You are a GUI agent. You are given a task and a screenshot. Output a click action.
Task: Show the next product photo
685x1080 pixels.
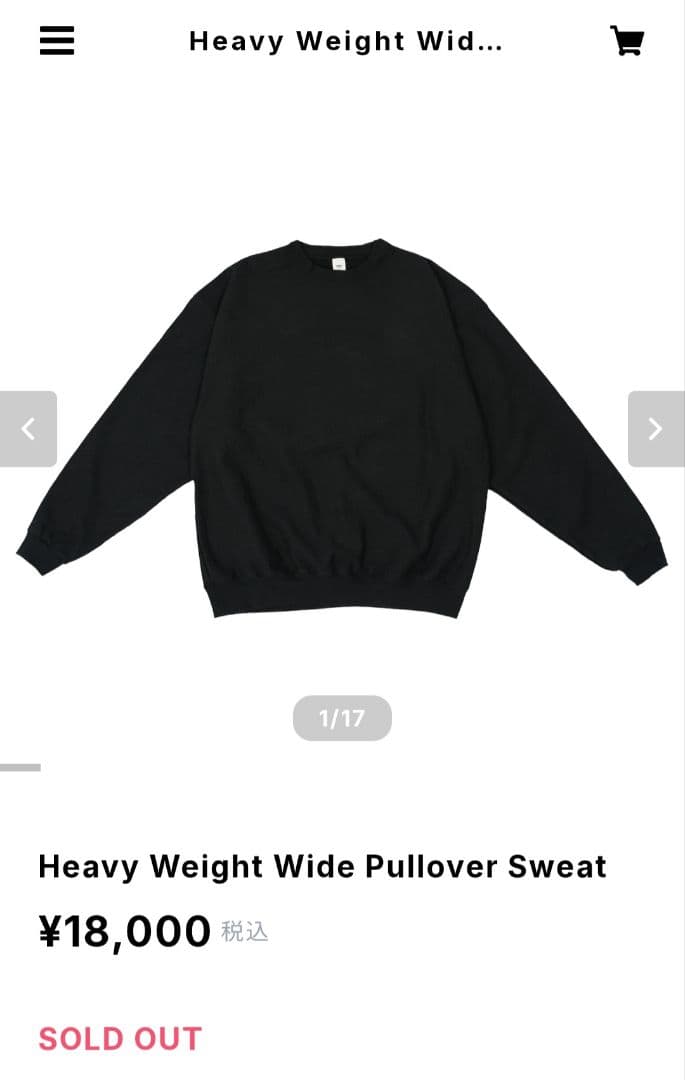(656, 429)
